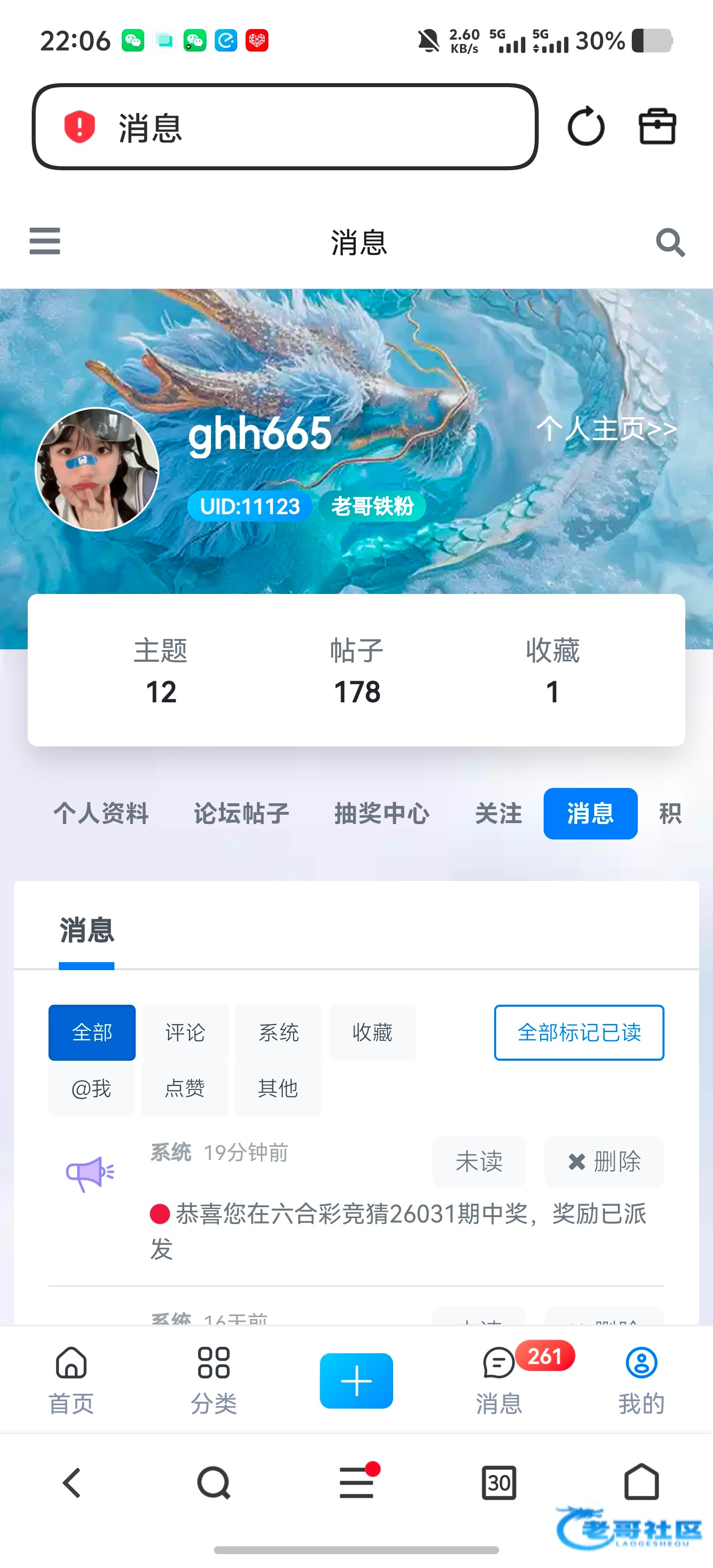Show only 收藏 messages
Screen dimensions: 713x1568
pos(372,1032)
